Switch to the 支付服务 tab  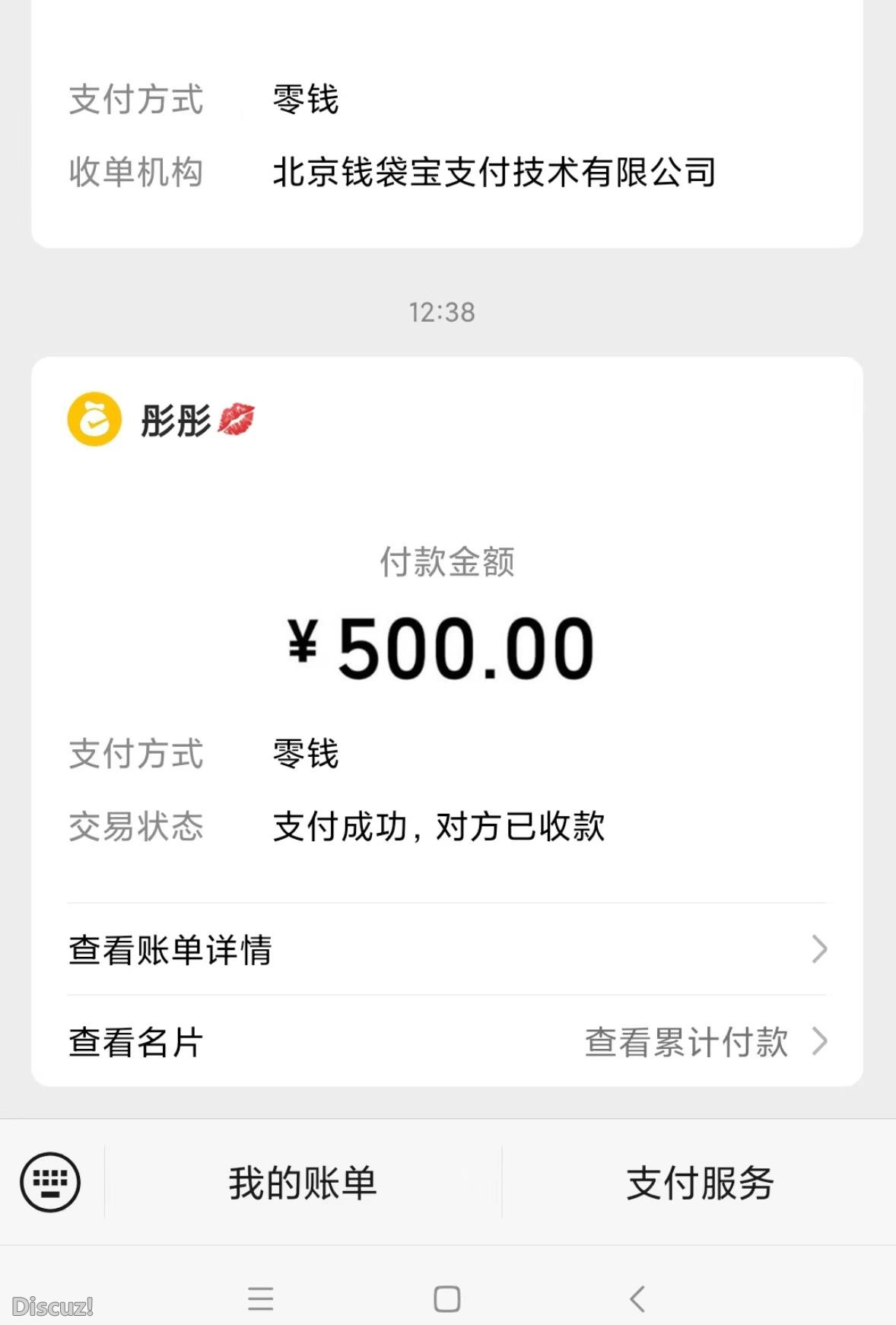click(698, 1180)
